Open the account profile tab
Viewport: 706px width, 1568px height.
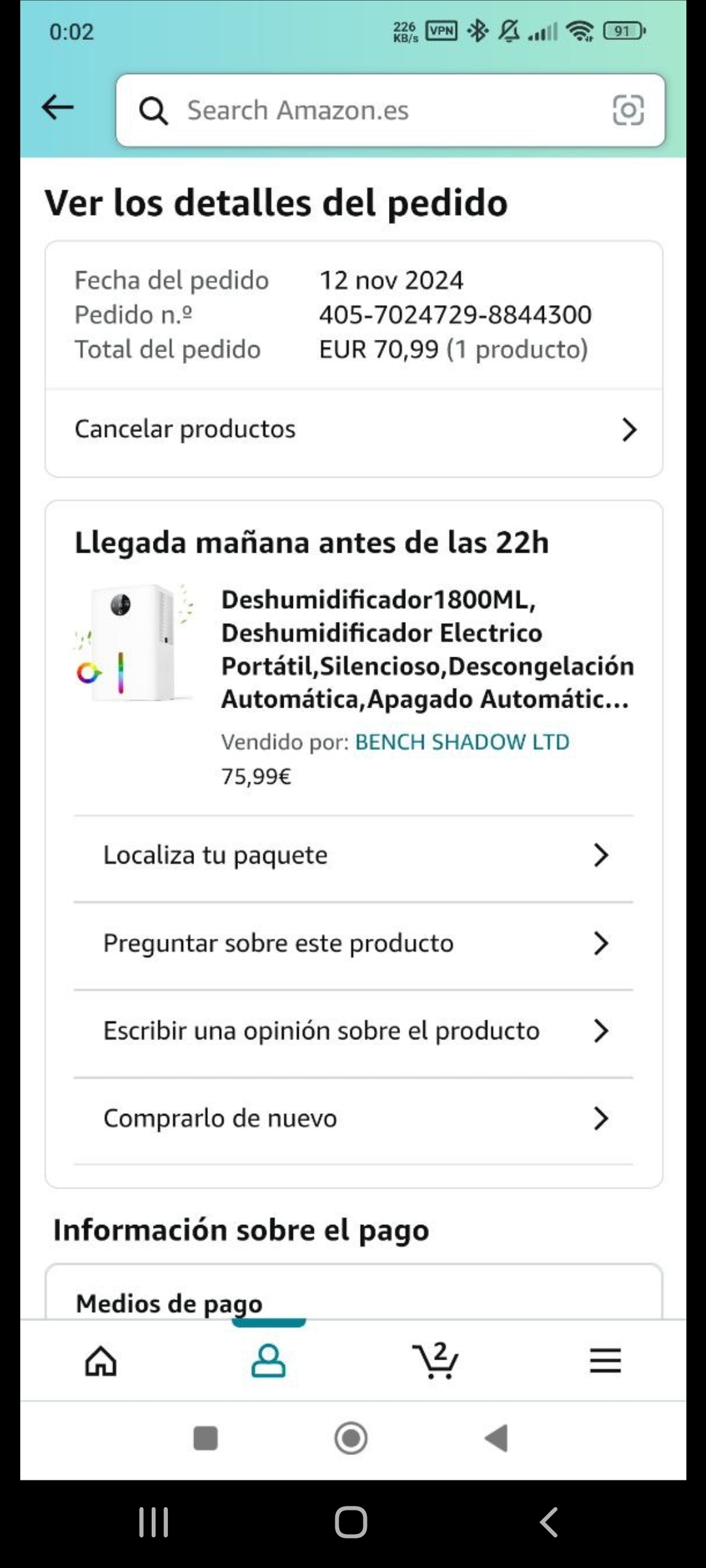(269, 1362)
